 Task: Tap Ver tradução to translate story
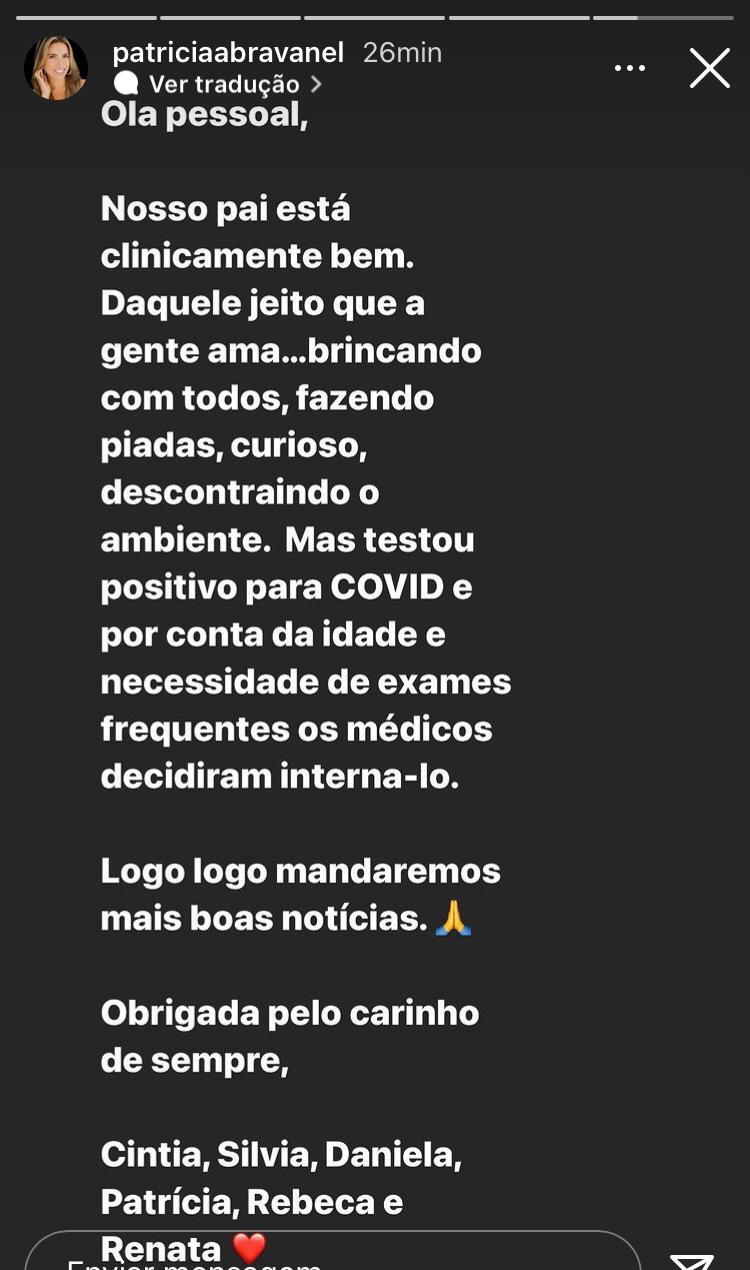(224, 84)
